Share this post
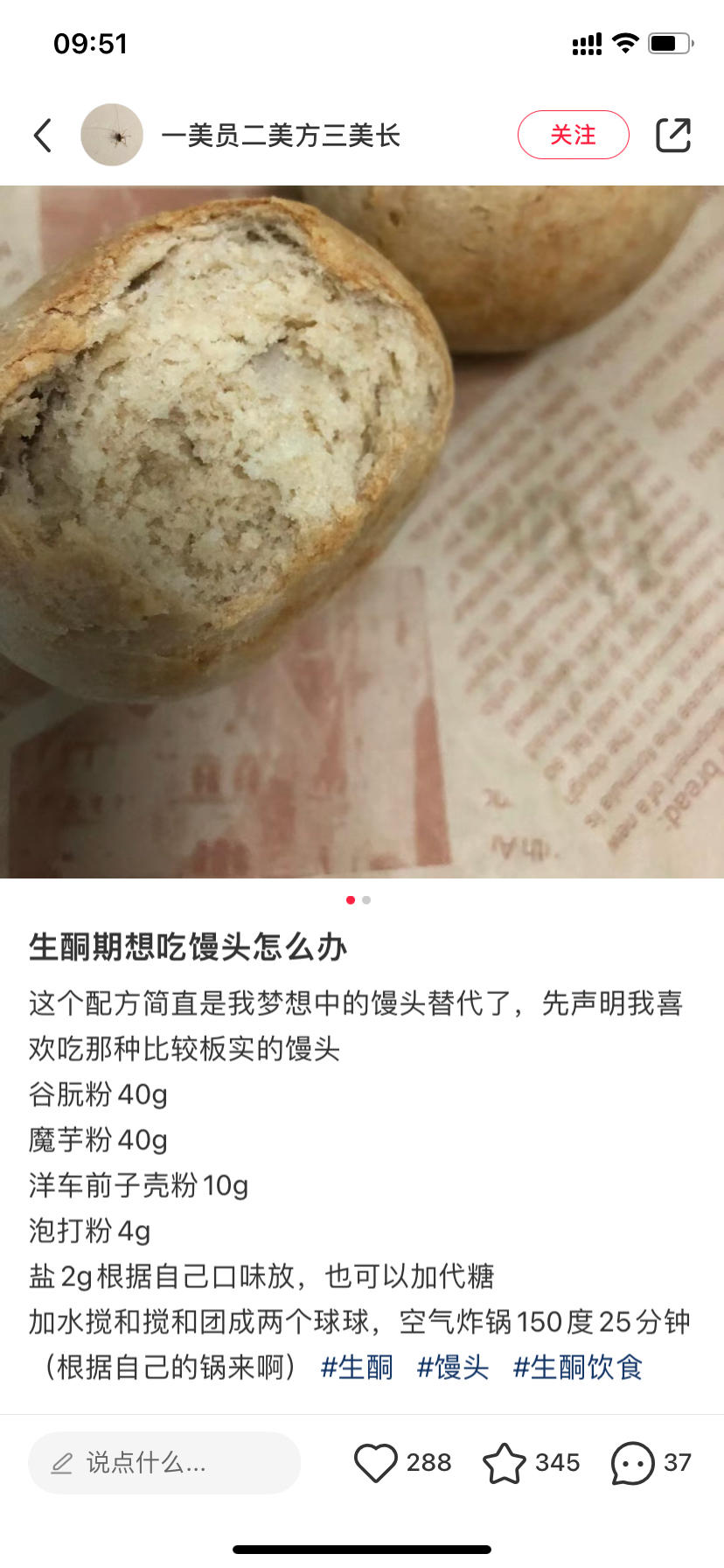The height and width of the screenshot is (1568, 724). 672,135
